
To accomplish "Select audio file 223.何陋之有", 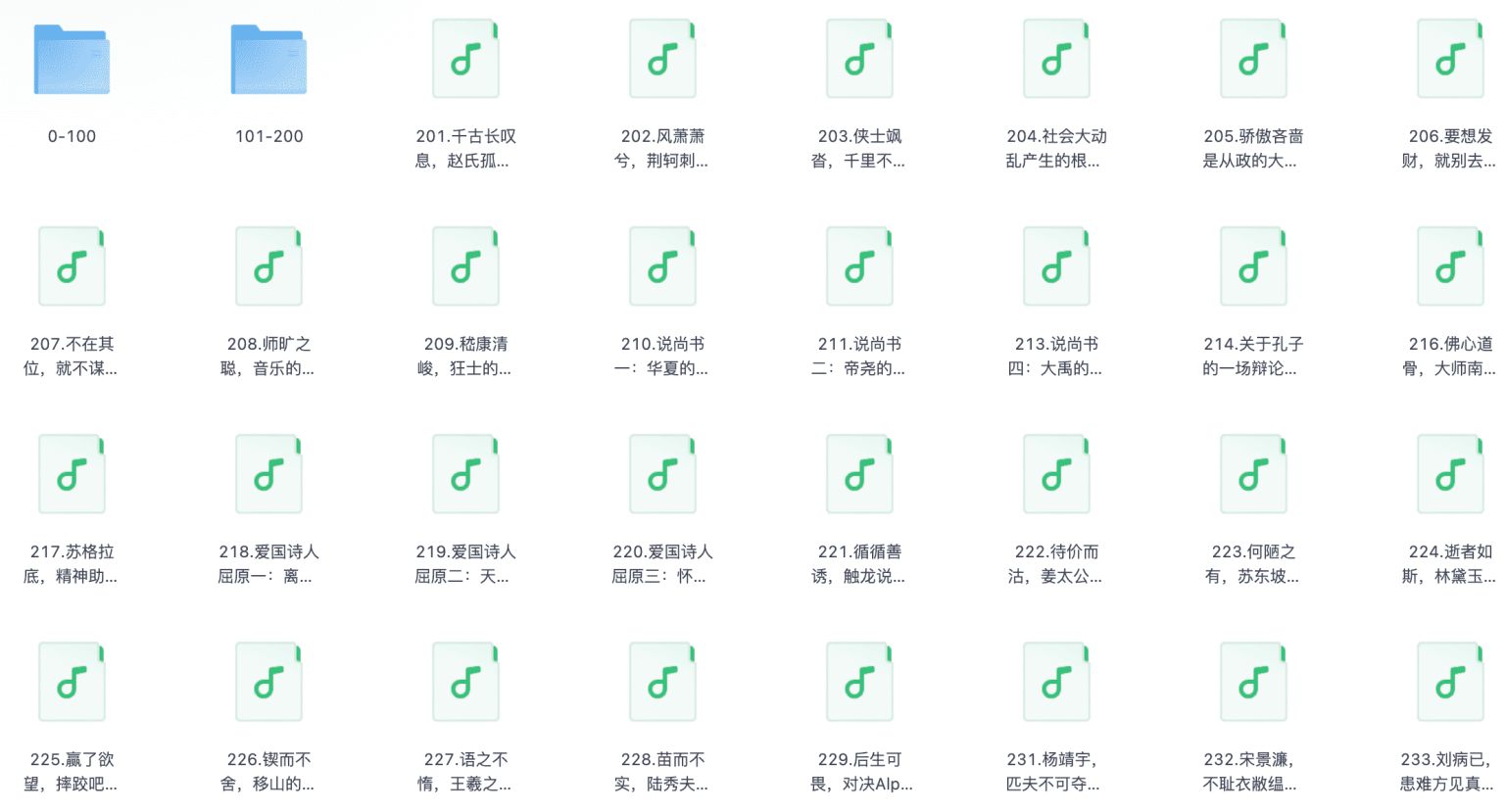I will pyautogui.click(x=1253, y=475).
